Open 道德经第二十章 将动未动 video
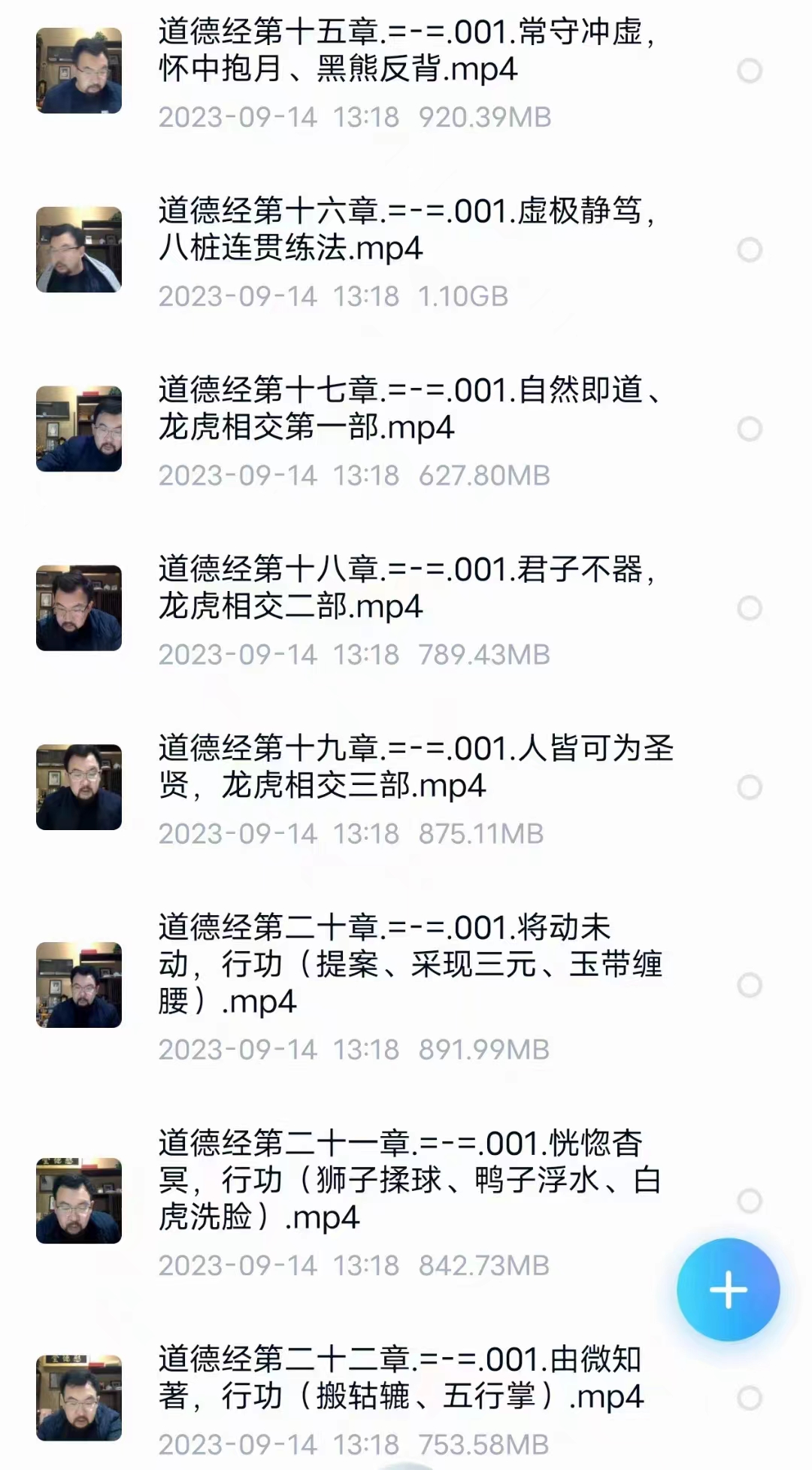The height and width of the screenshot is (1470, 812). (406, 964)
